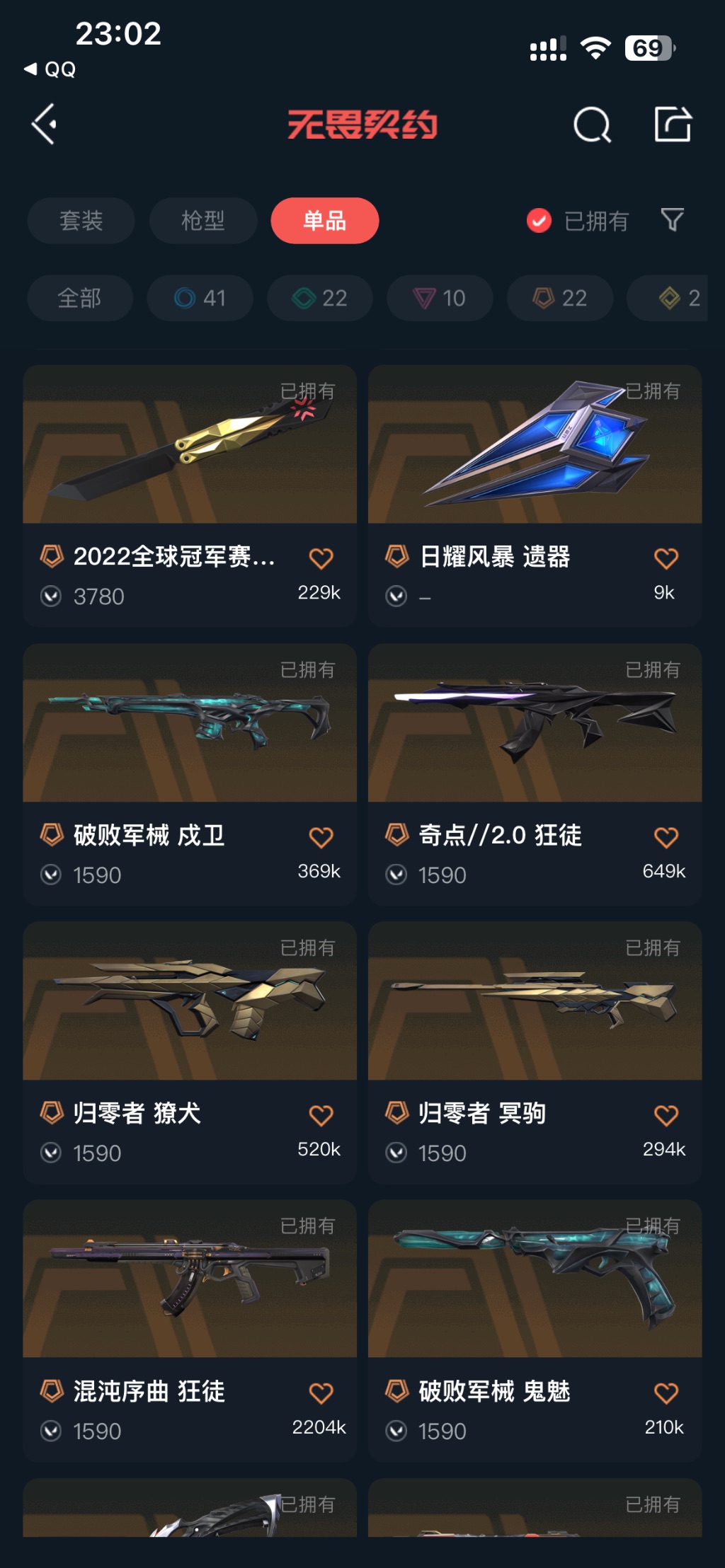This screenshot has width=725, height=1568.
Task: Select the 单品 tab
Action: coord(324,221)
